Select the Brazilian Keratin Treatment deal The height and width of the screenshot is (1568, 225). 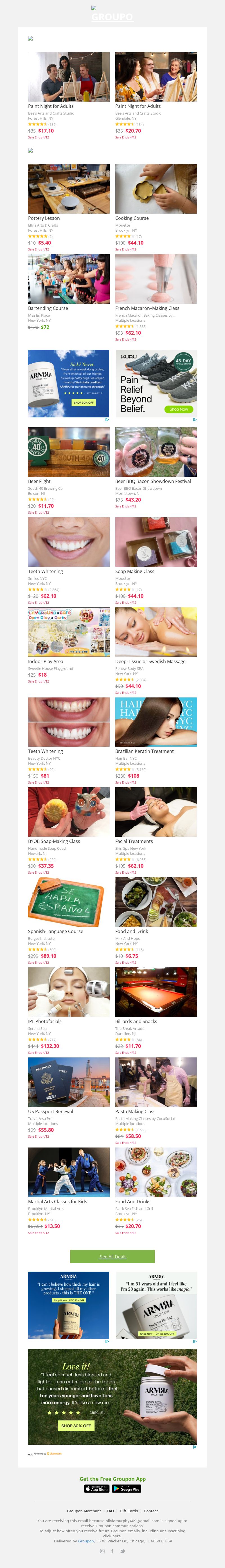(x=156, y=722)
